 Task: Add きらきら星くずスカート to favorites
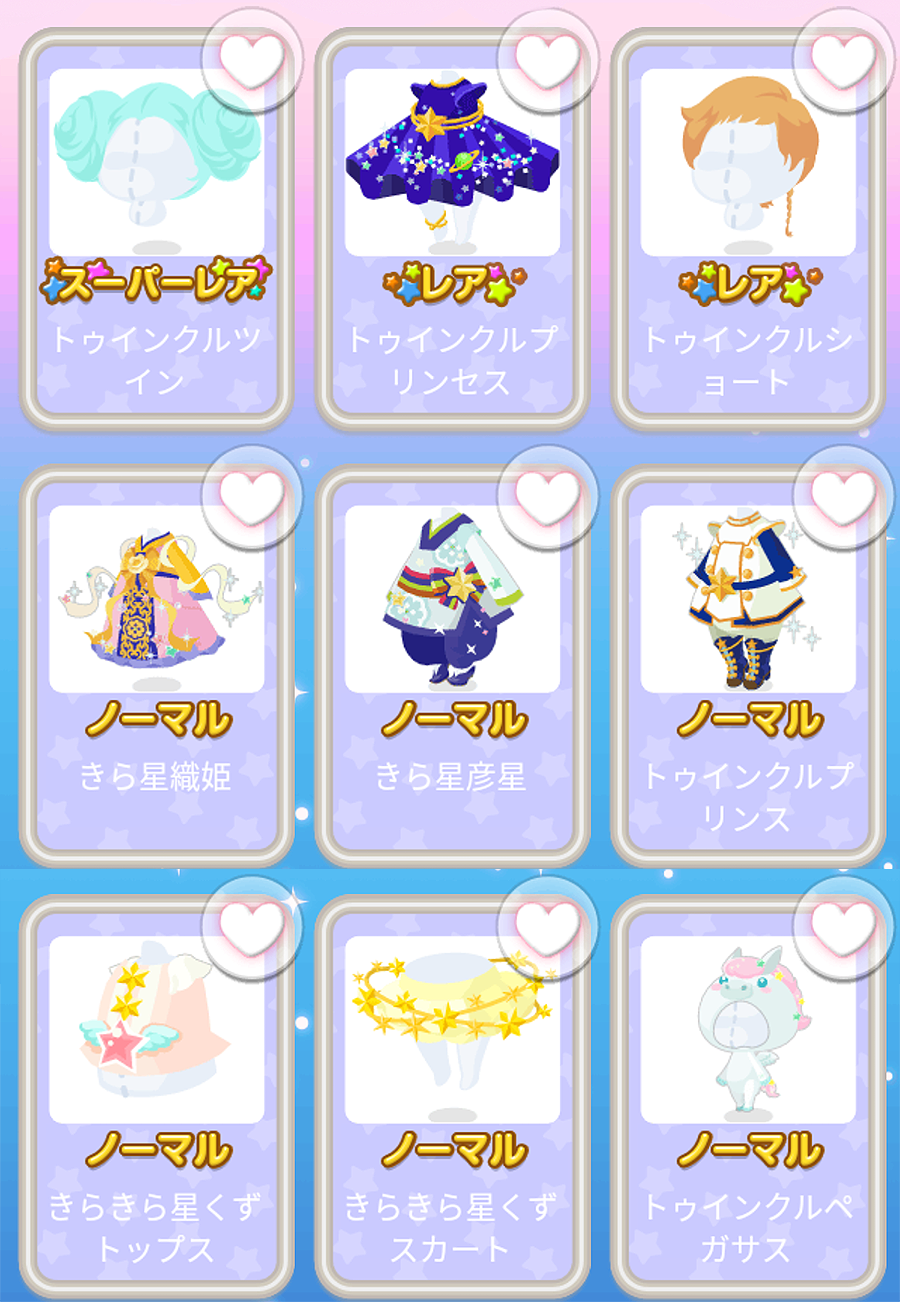[547, 927]
